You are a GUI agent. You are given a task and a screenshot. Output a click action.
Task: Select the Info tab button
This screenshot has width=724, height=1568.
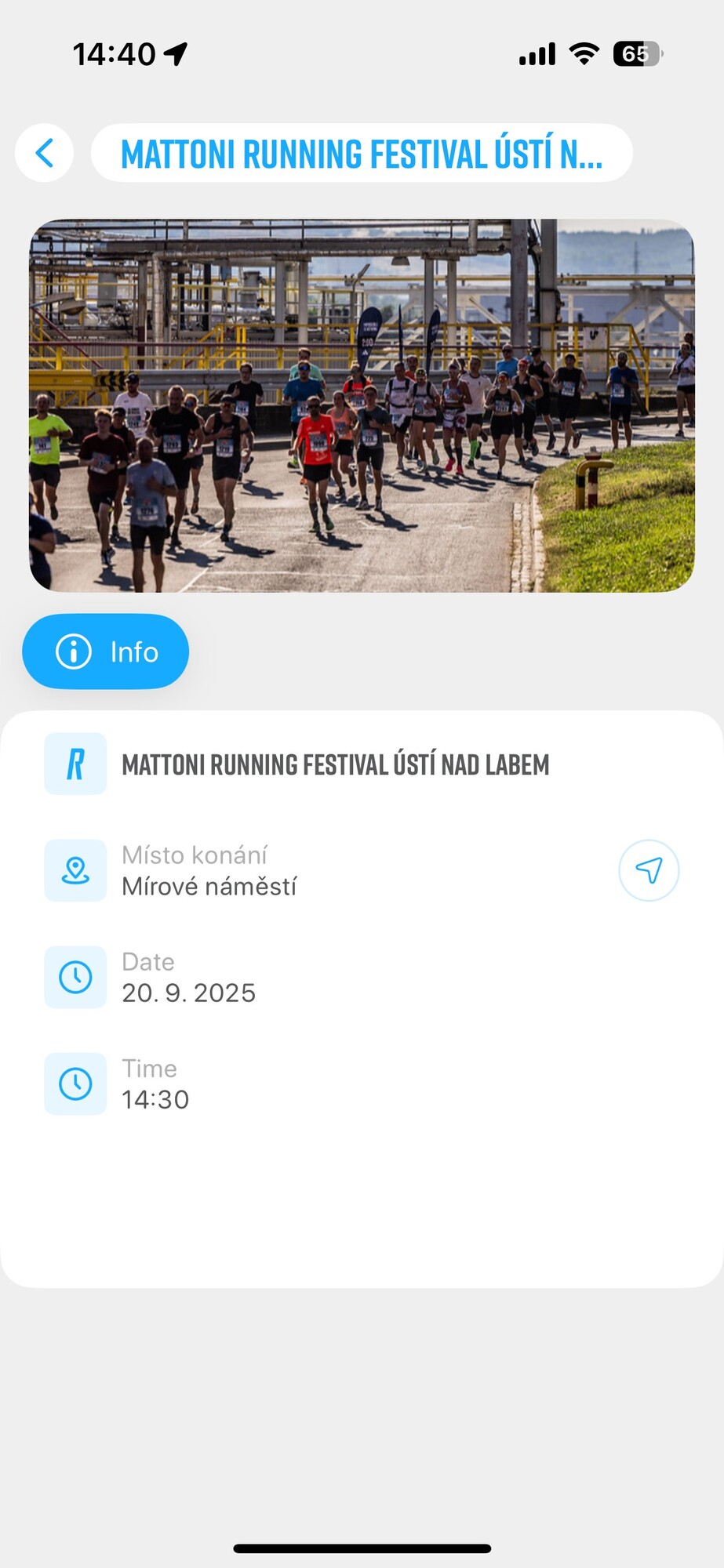coord(106,652)
